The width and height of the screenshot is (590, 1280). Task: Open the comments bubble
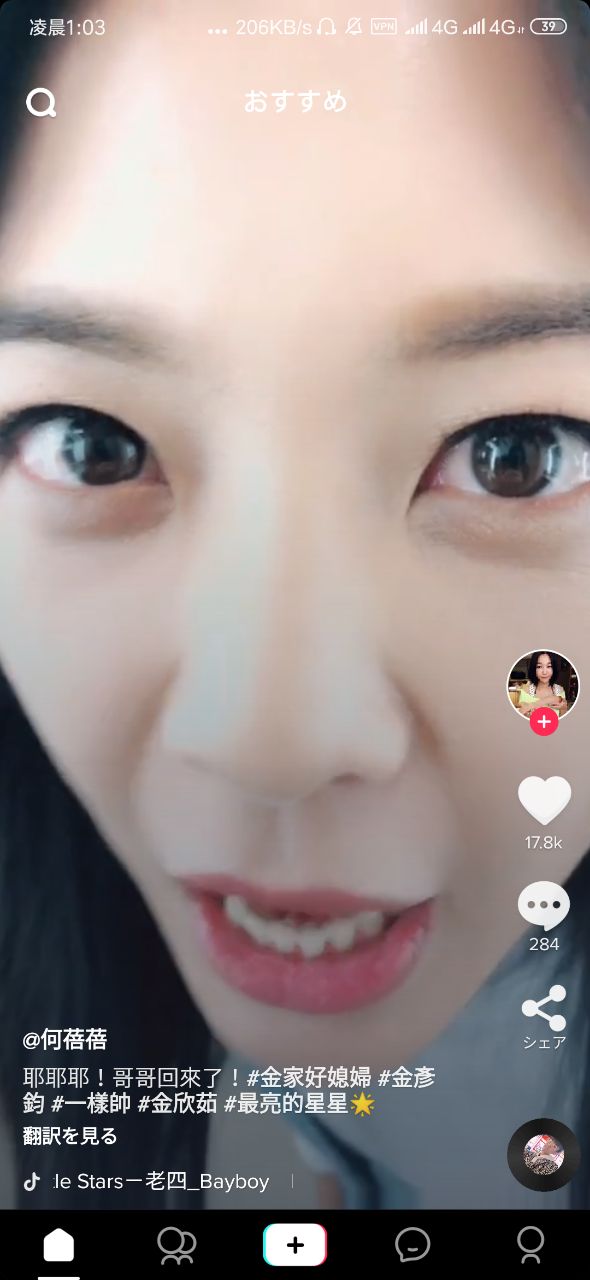tap(544, 905)
